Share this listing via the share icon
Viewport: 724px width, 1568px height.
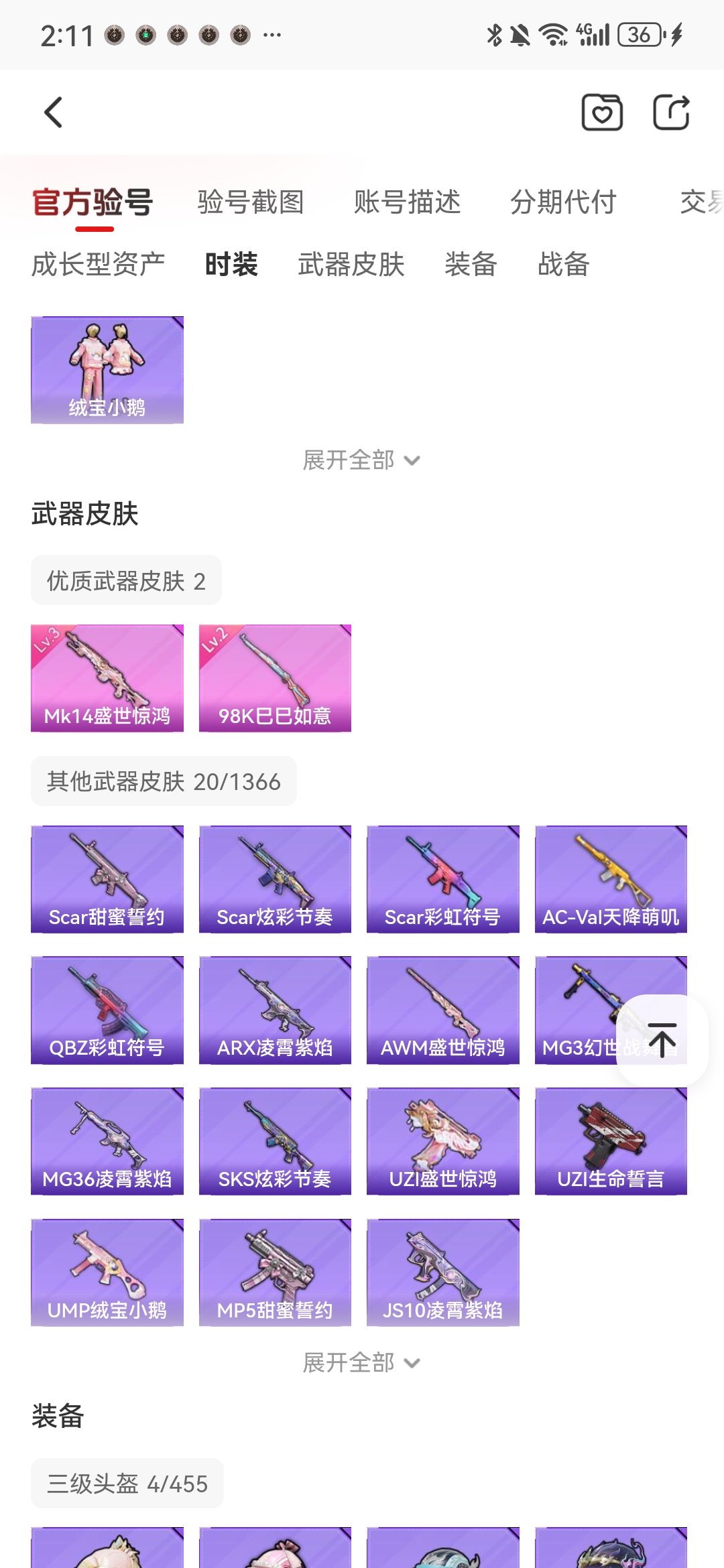tap(671, 112)
